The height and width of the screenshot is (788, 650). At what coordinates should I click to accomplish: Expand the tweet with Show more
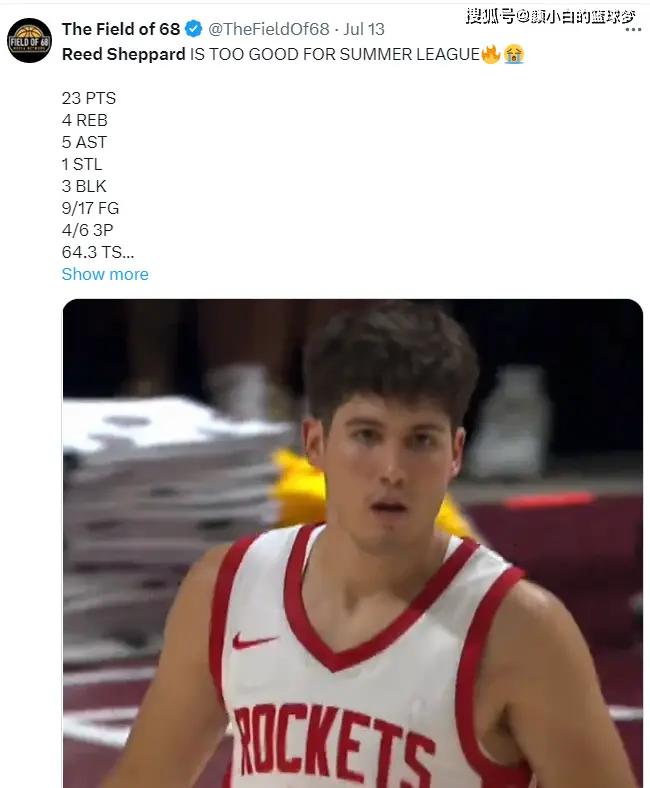click(105, 274)
